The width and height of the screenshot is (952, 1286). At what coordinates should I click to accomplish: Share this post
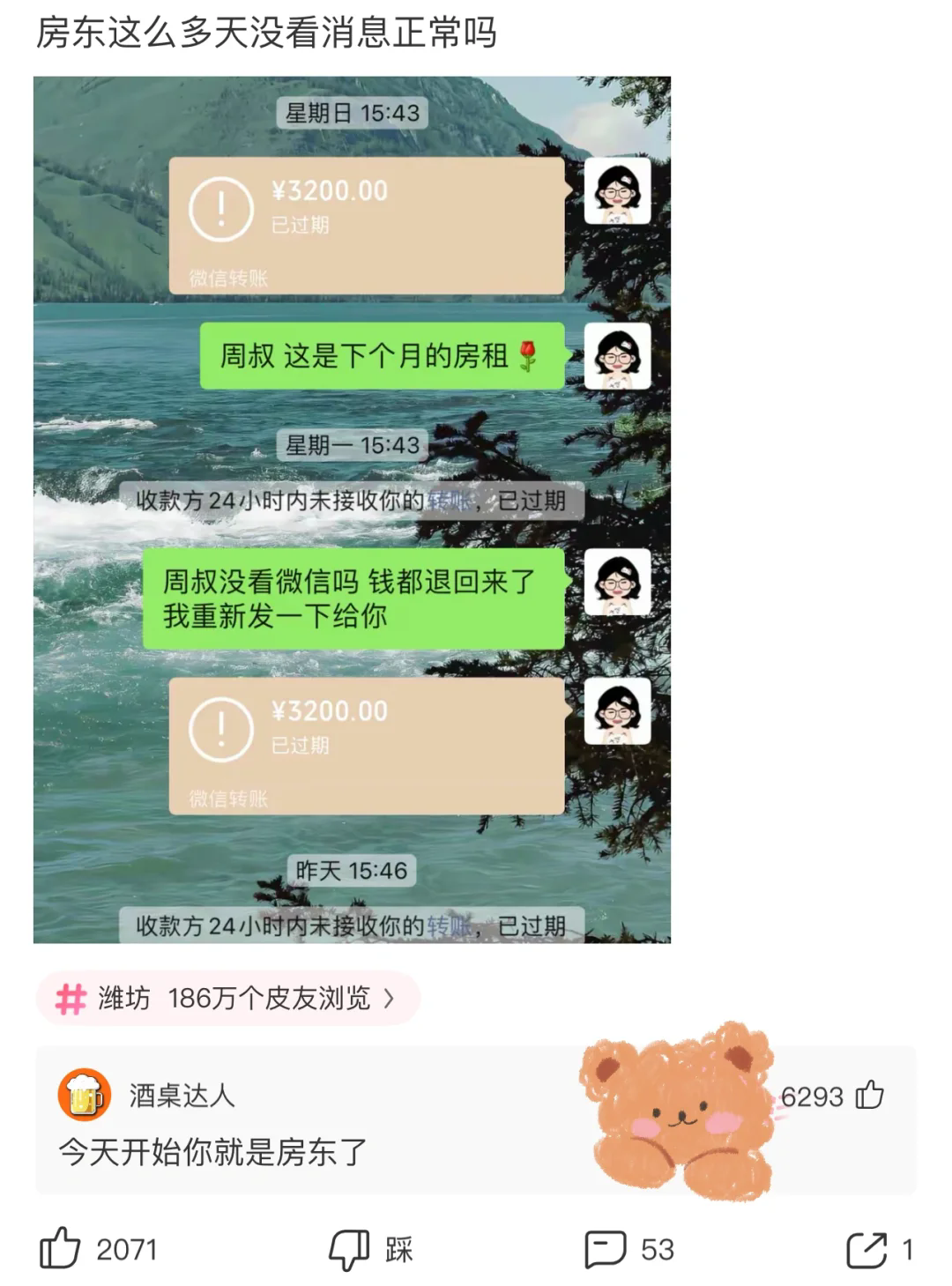[x=866, y=1249]
